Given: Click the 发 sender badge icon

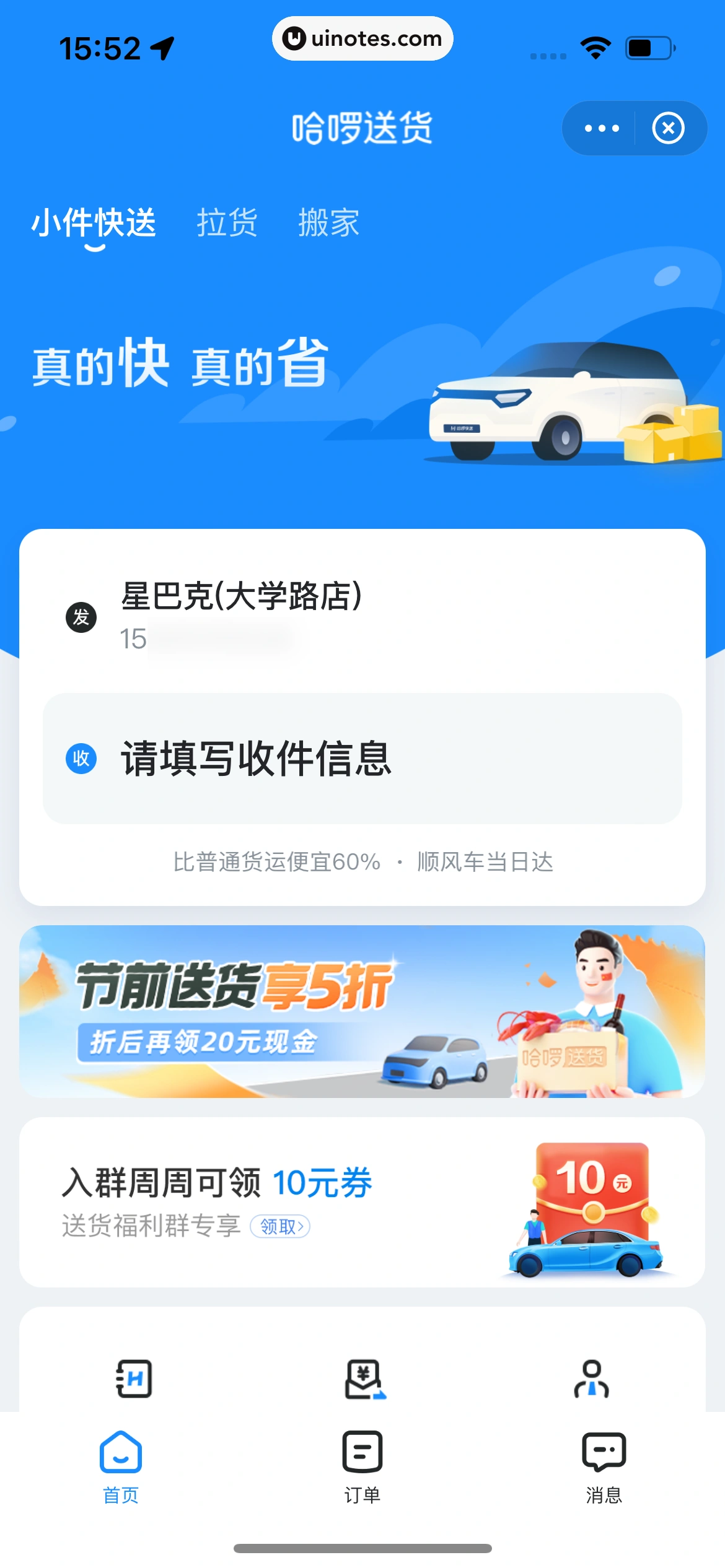Looking at the screenshot, I should pyautogui.click(x=81, y=616).
